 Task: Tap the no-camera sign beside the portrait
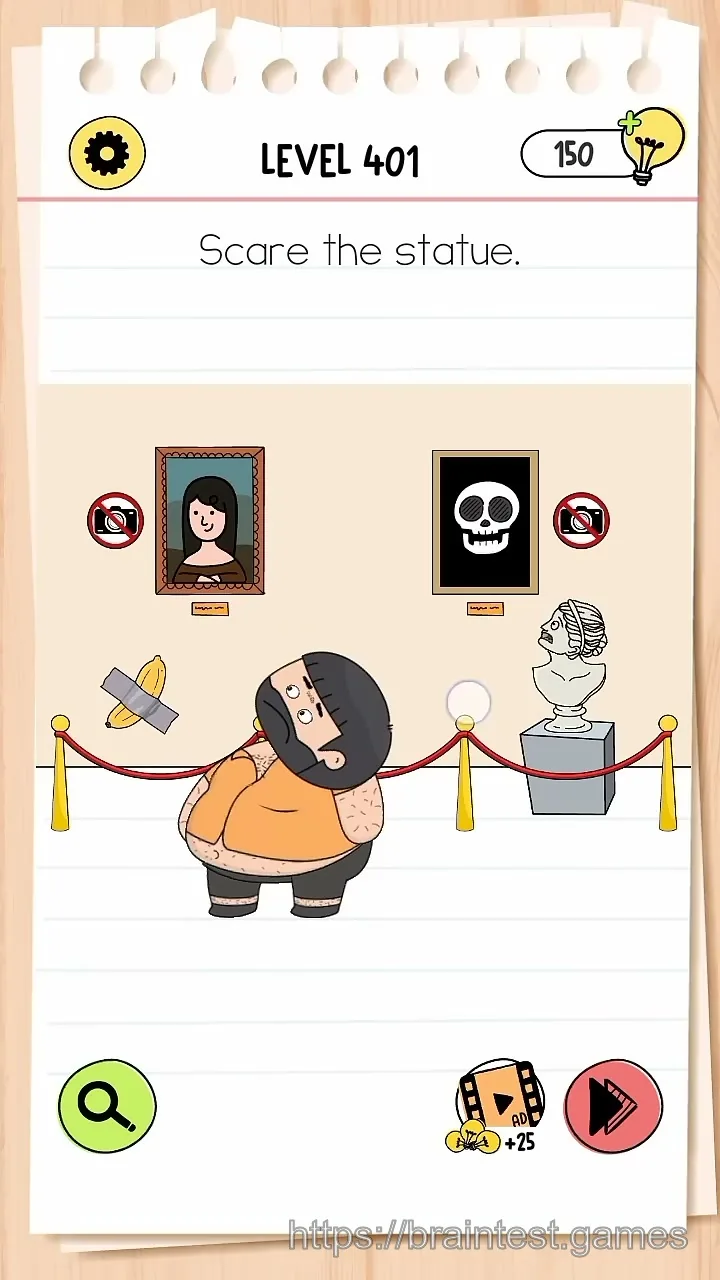click(x=116, y=520)
